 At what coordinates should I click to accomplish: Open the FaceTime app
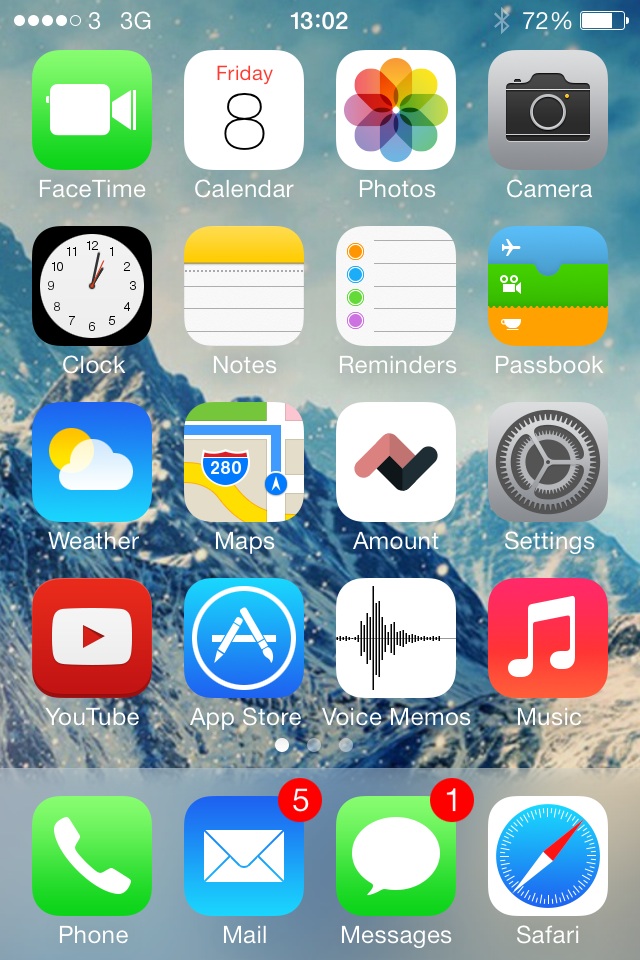pyautogui.click(x=92, y=110)
